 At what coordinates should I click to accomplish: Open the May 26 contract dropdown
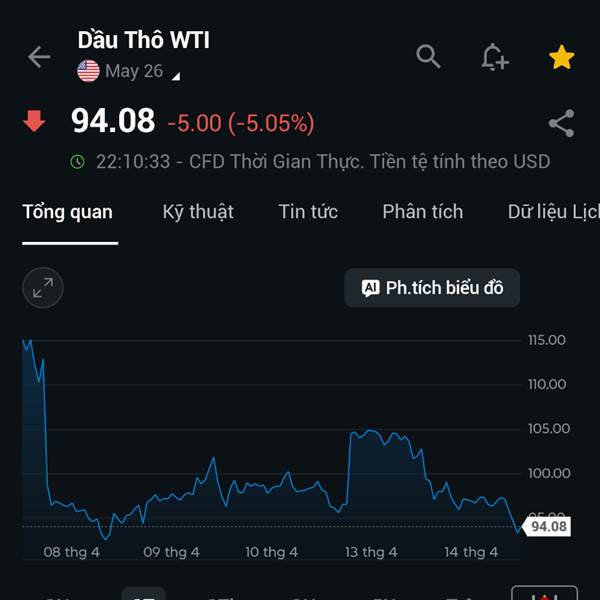click(129, 72)
